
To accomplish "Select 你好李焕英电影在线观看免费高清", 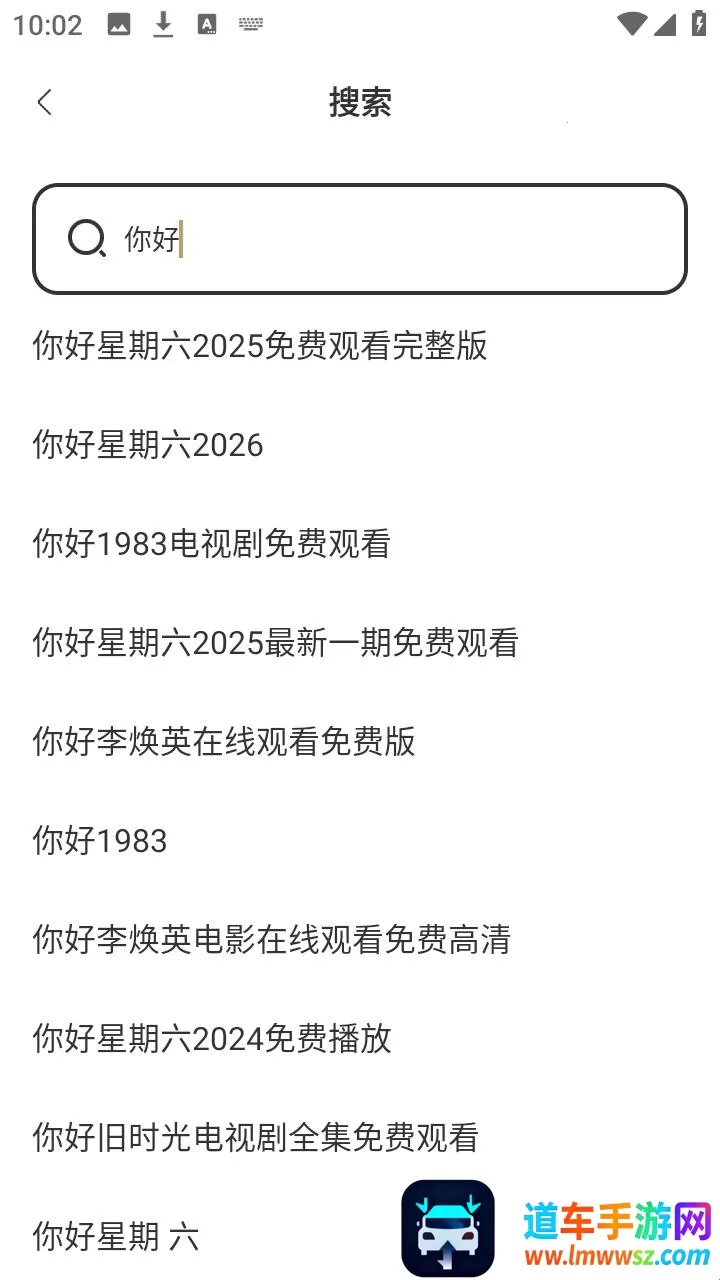I will tap(271, 940).
